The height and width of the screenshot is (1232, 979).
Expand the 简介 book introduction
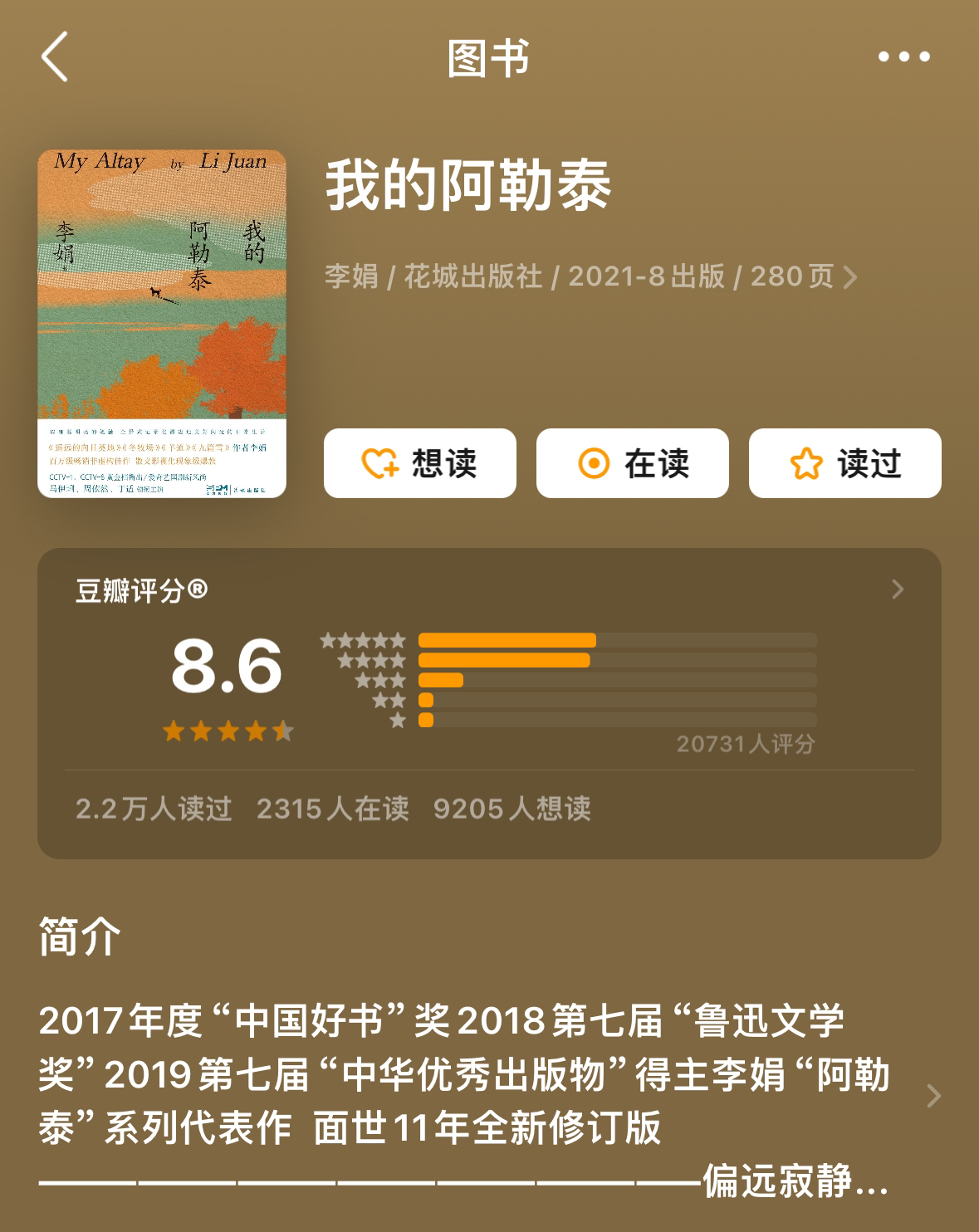click(x=933, y=1096)
